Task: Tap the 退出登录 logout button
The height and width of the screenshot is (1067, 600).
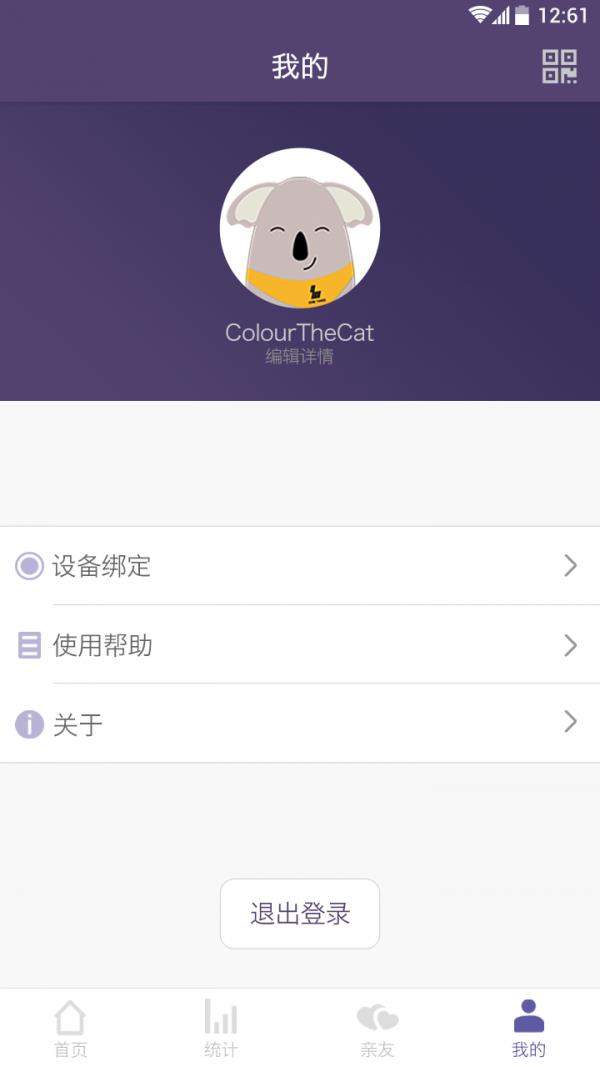Action: tap(300, 913)
